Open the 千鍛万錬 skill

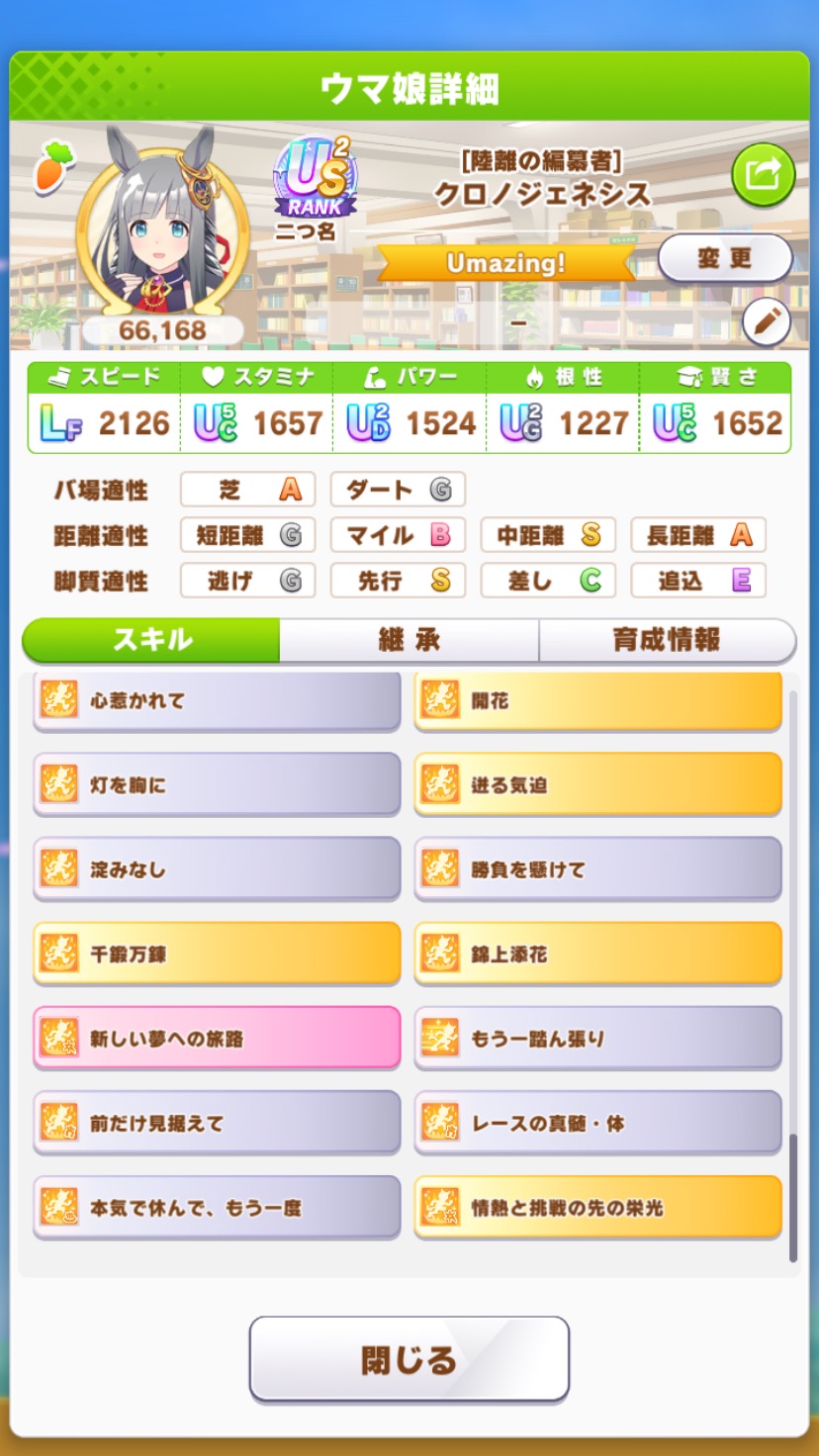(x=216, y=955)
